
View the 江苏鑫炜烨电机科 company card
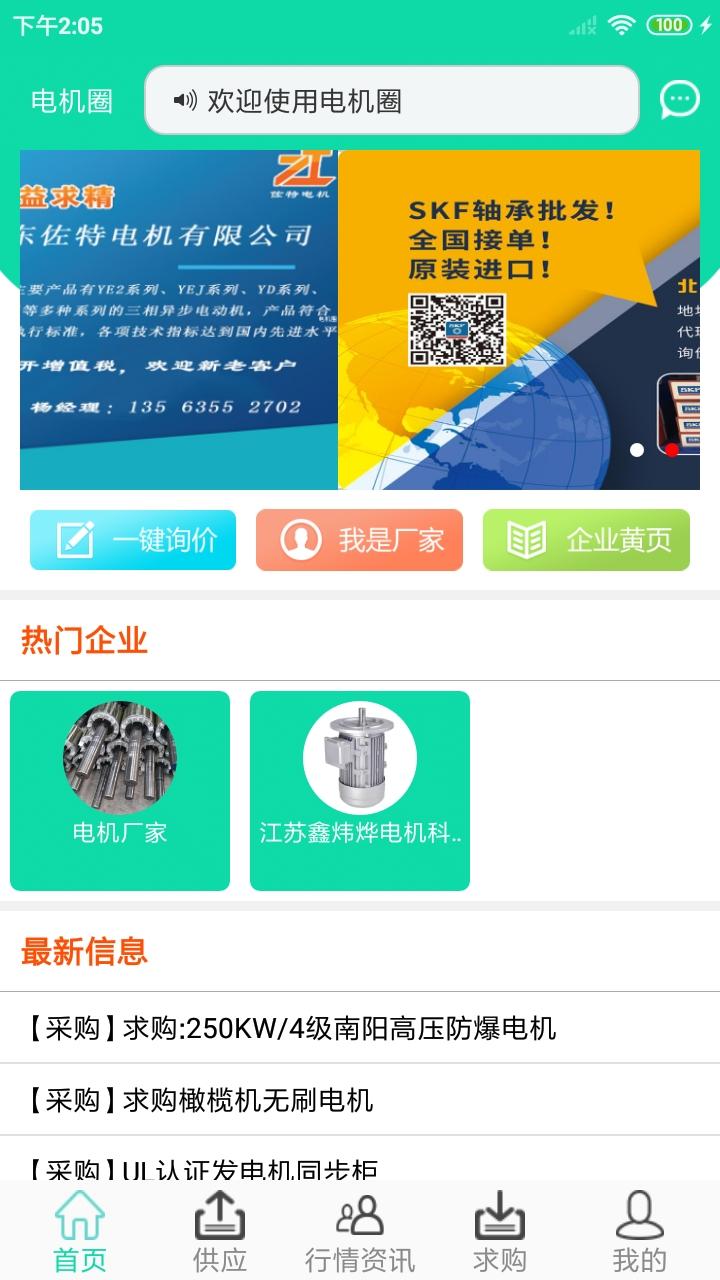coord(360,790)
